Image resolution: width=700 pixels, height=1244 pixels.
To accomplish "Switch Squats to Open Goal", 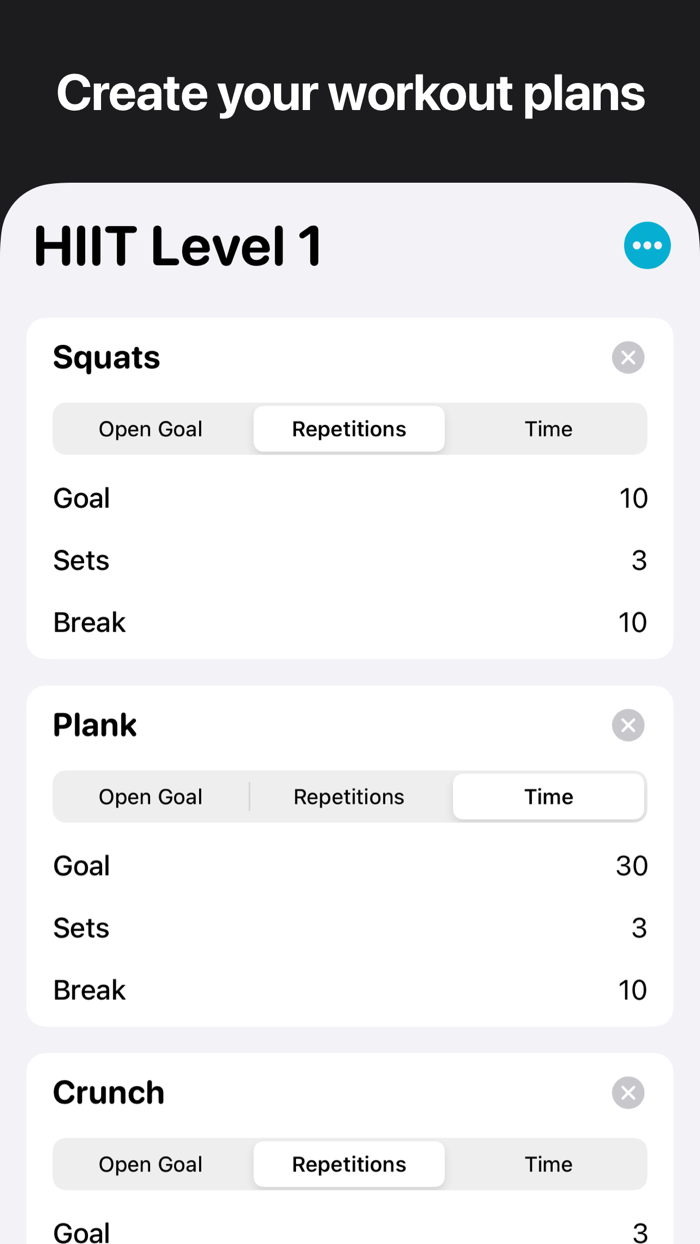I will click(150, 429).
